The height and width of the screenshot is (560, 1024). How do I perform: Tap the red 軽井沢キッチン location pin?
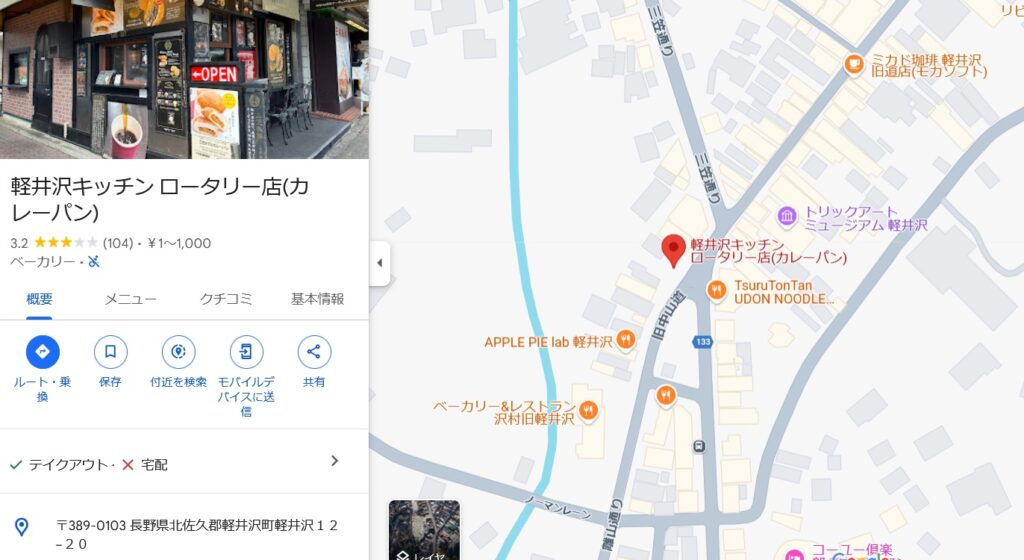[674, 249]
